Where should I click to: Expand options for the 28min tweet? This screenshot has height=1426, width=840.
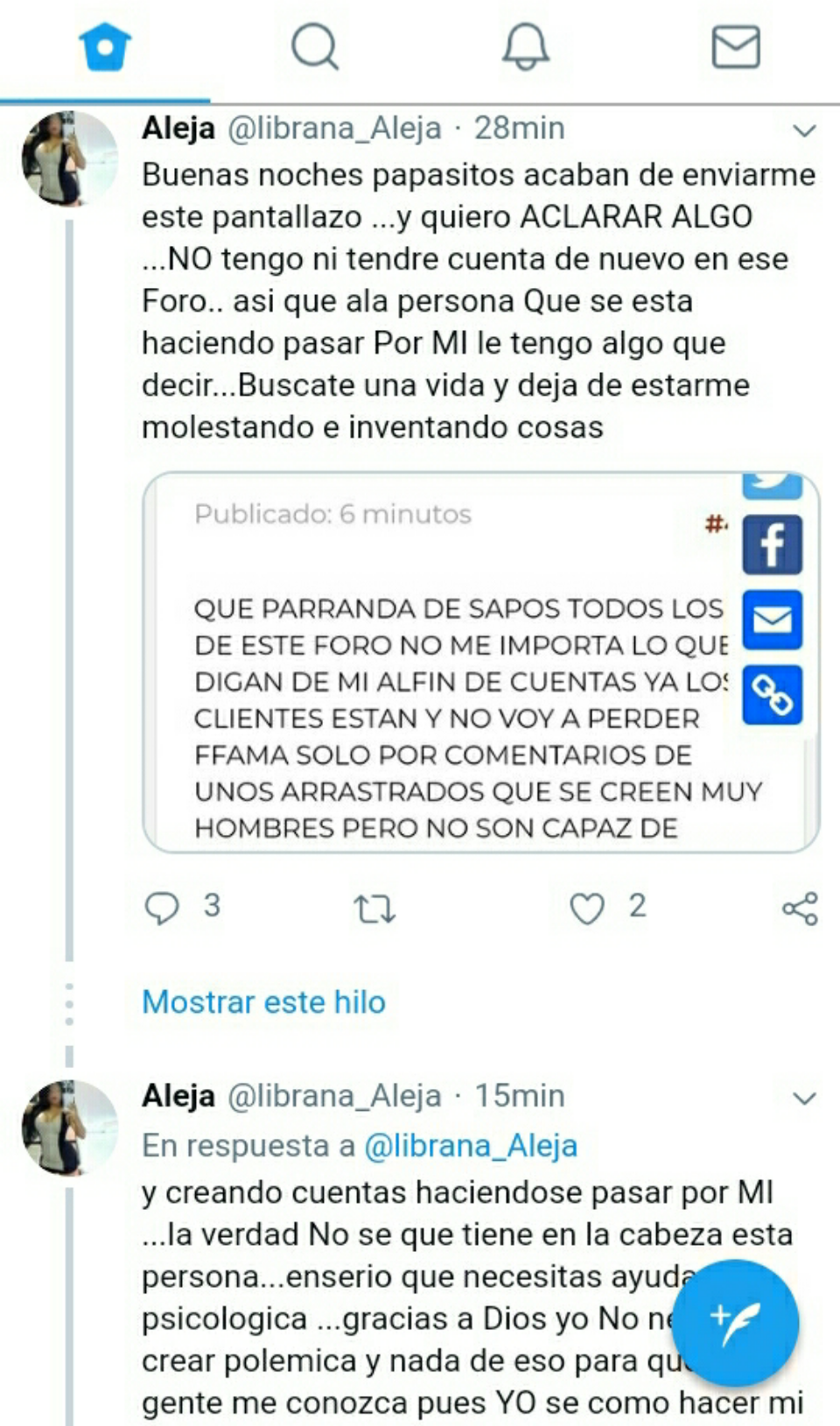803,131
